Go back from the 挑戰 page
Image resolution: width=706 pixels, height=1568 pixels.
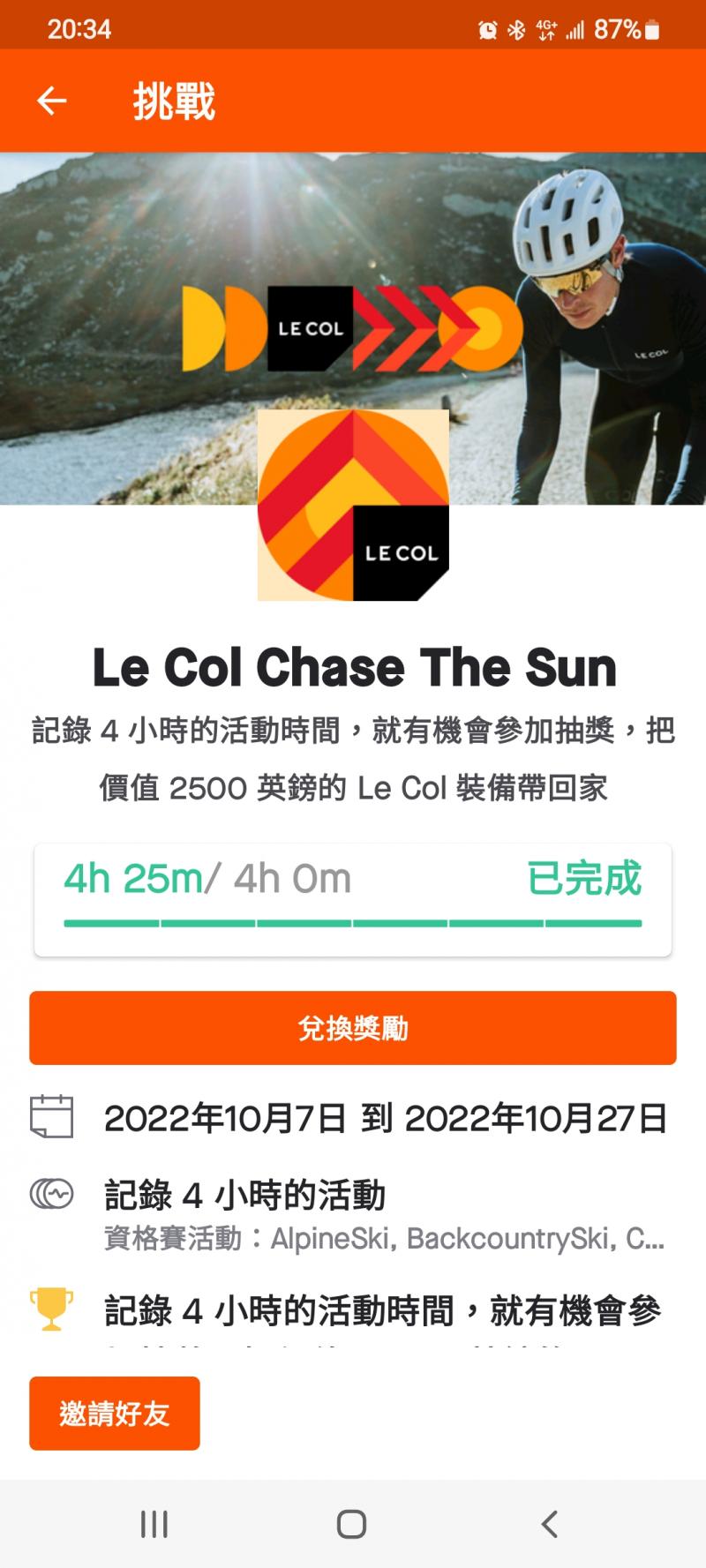(52, 101)
